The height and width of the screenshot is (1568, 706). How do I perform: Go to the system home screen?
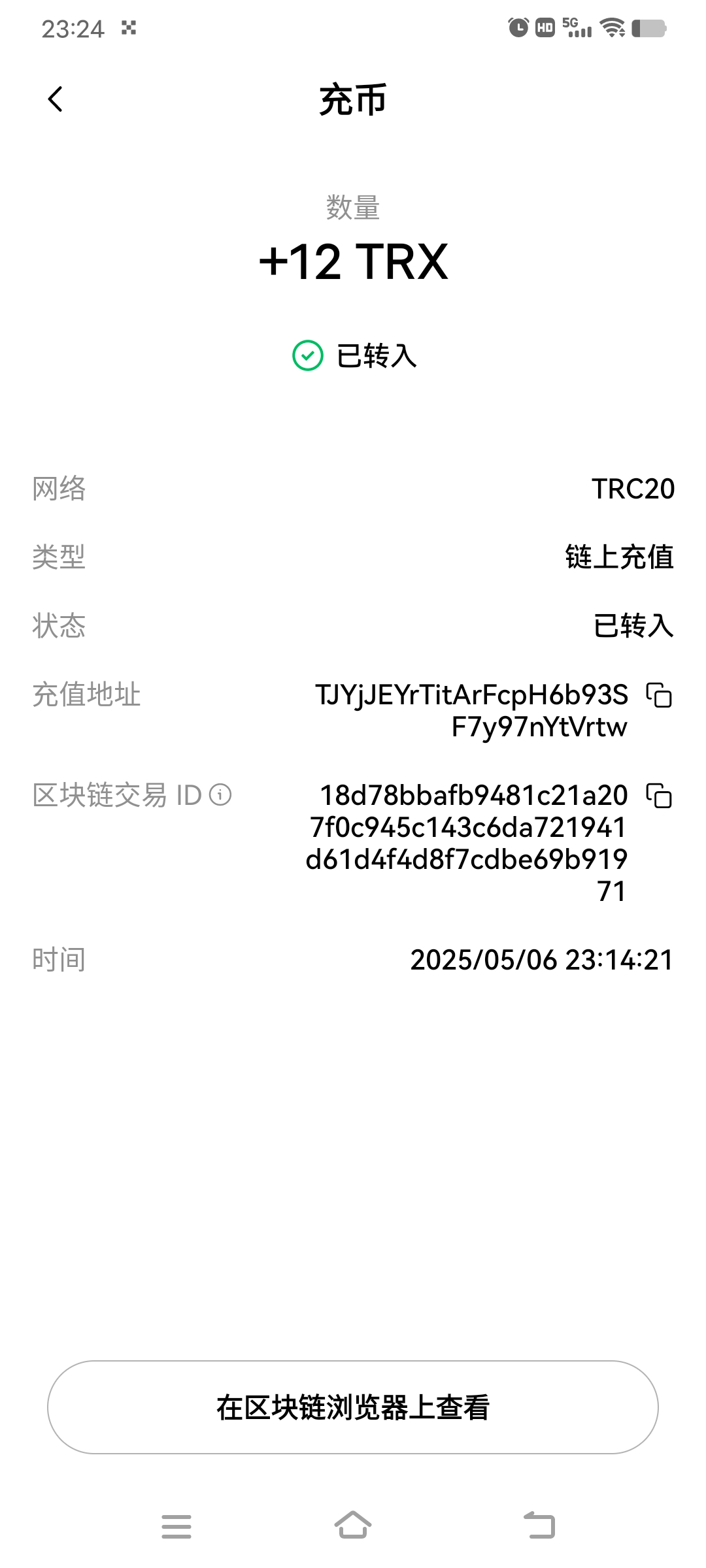click(x=353, y=1526)
